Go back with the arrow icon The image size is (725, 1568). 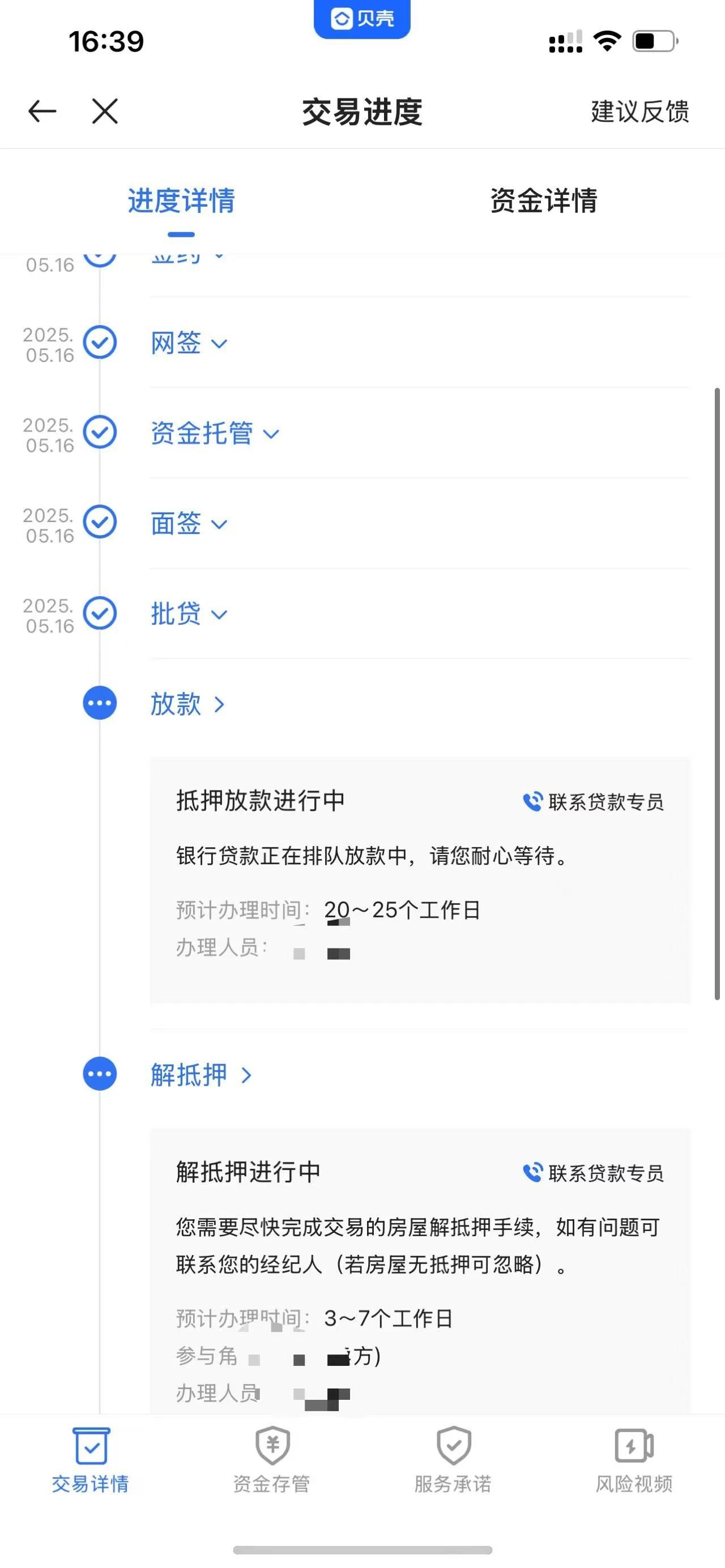pos(42,112)
